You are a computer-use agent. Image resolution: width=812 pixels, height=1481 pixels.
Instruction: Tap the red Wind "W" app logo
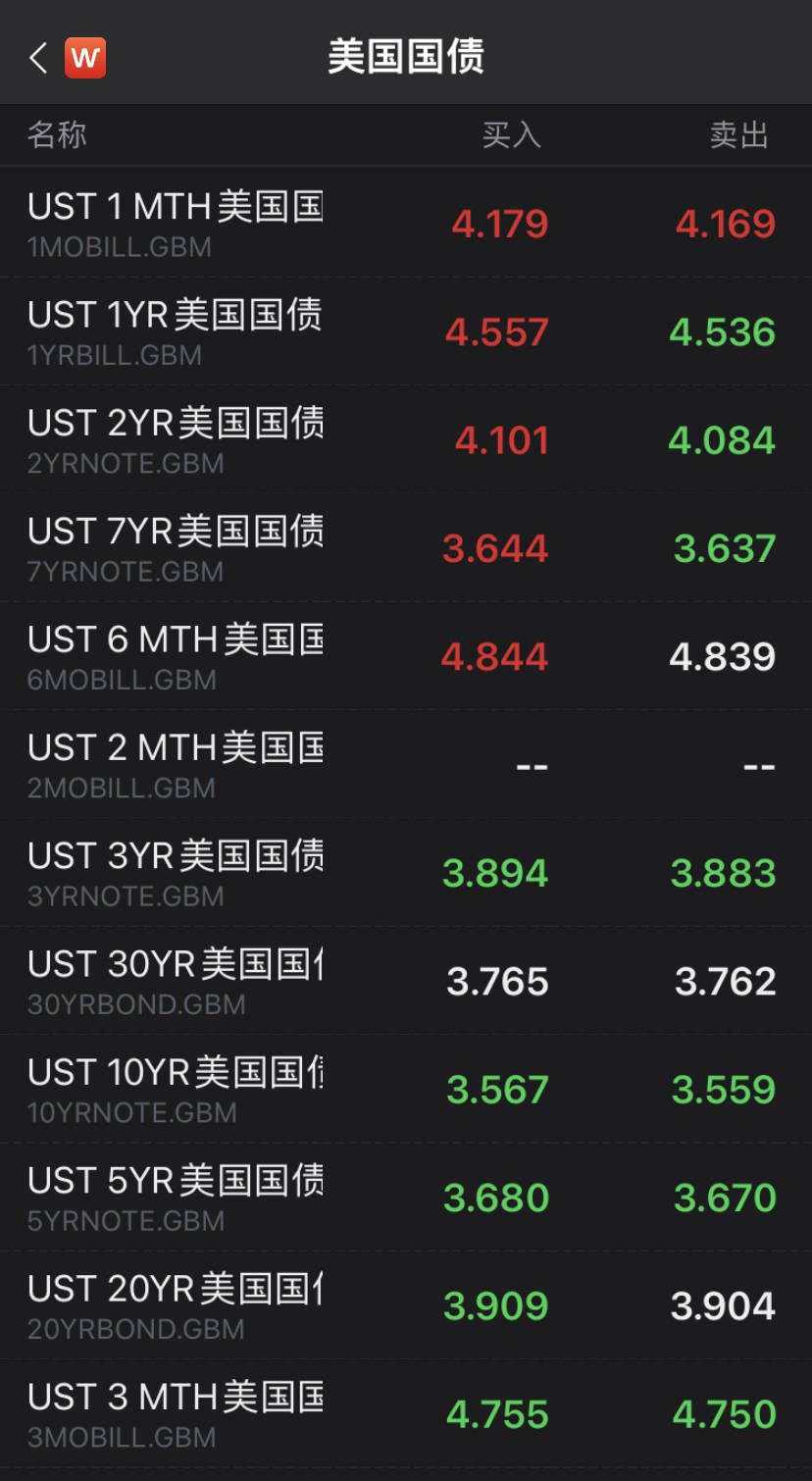pyautogui.click(x=84, y=58)
